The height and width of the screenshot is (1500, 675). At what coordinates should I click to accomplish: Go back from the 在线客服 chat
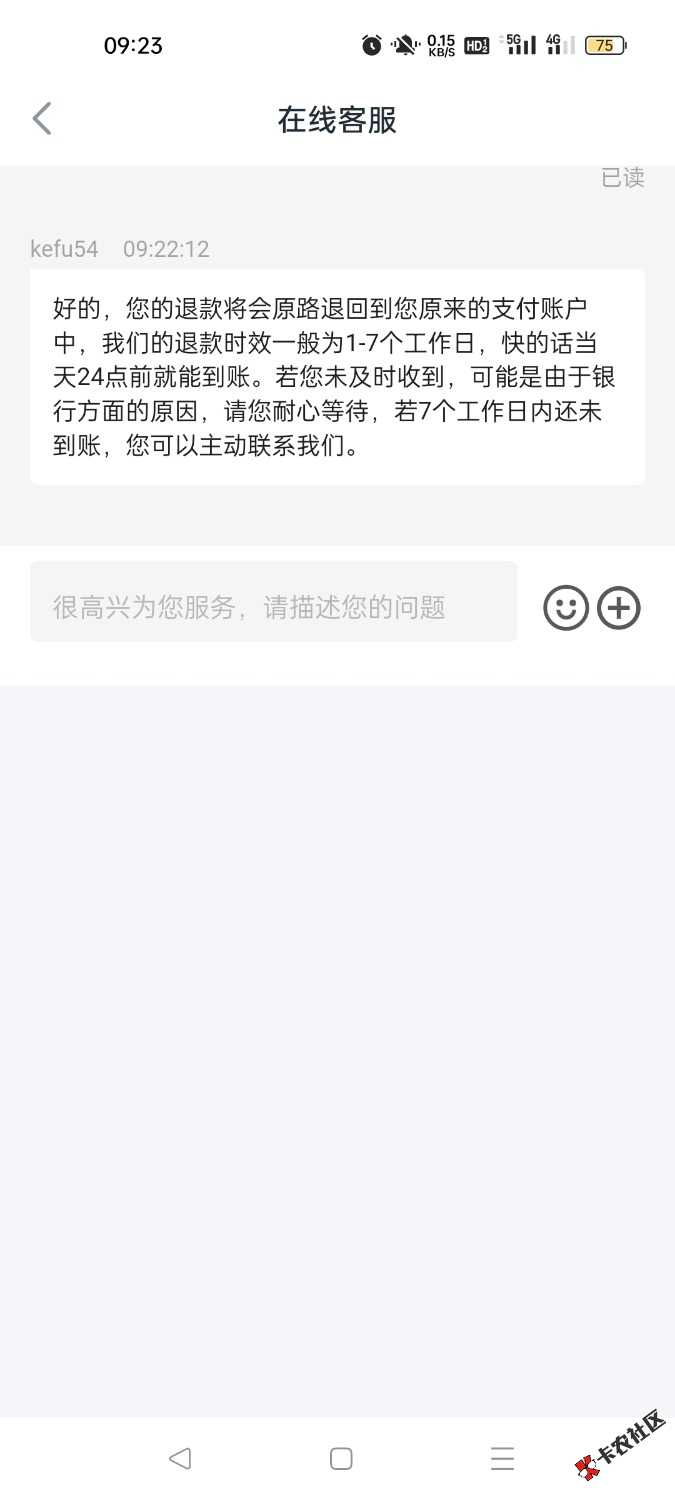tap(42, 119)
